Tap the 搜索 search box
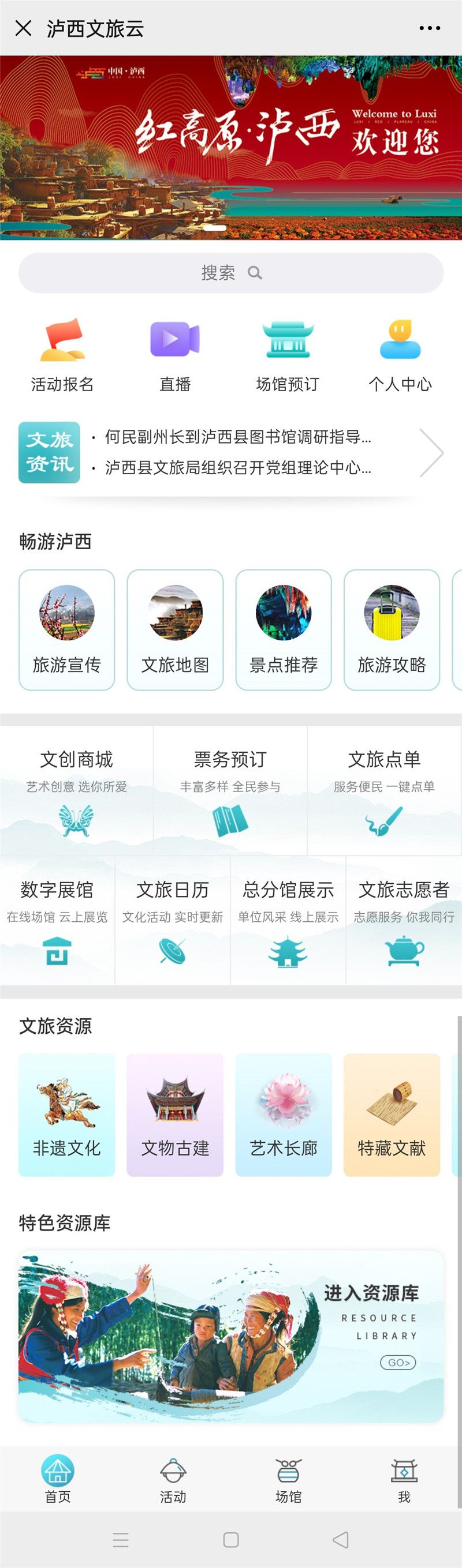Image resolution: width=462 pixels, height=1568 pixels. (230, 273)
